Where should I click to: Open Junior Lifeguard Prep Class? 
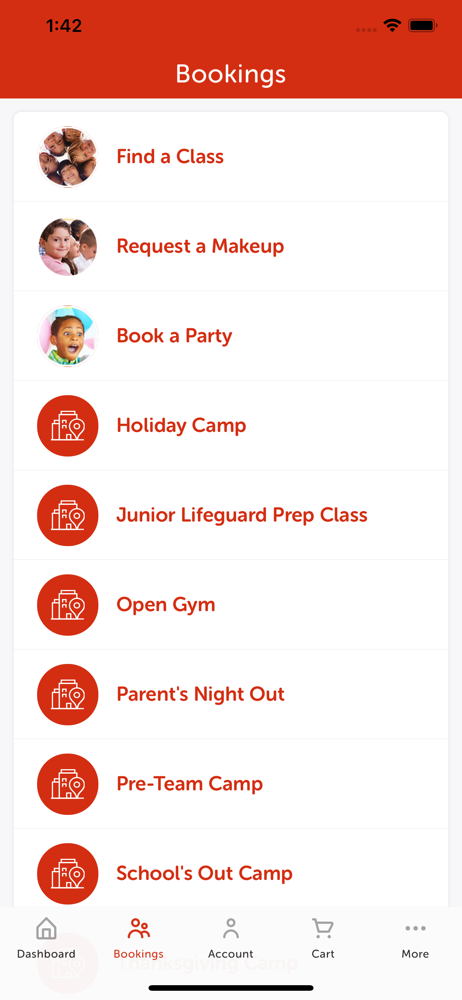point(231,515)
